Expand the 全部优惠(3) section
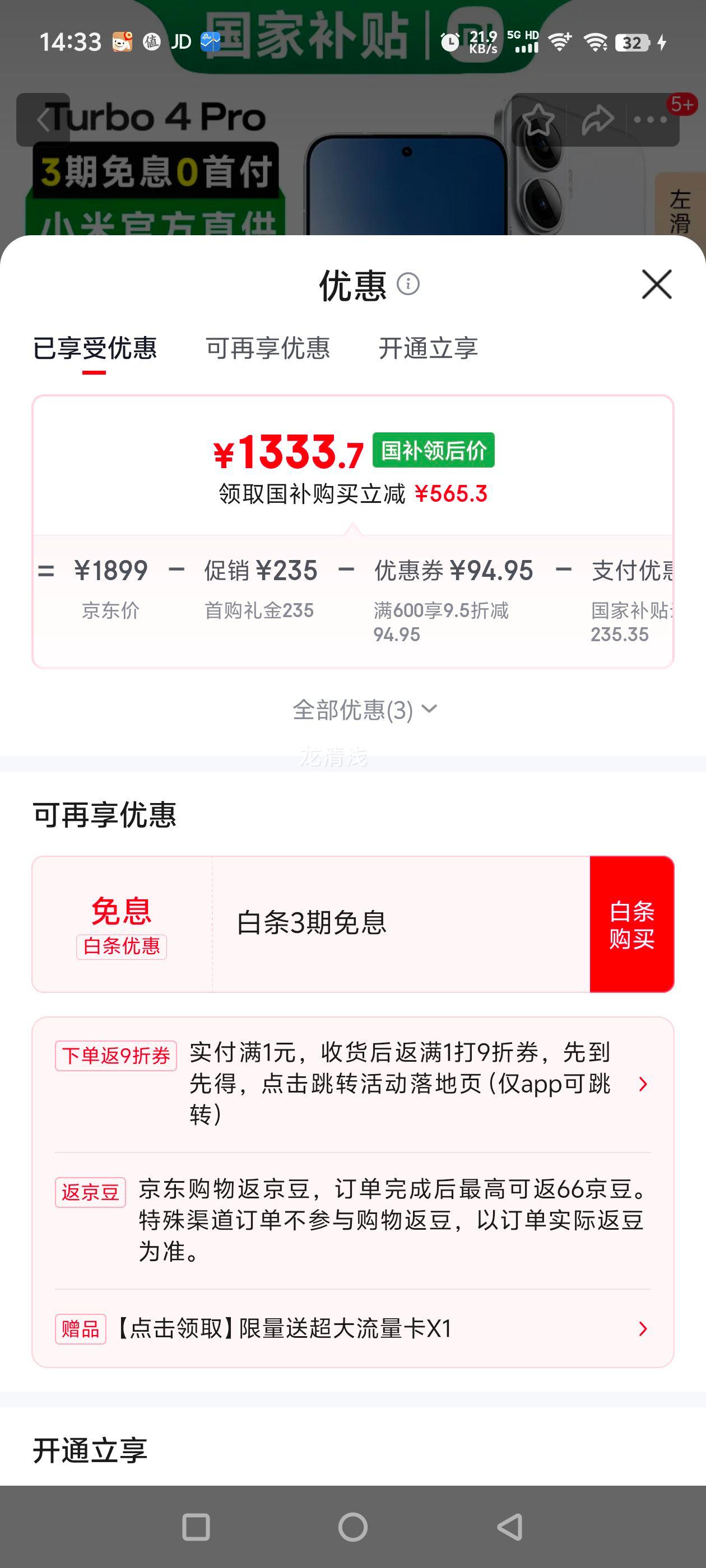706x1568 pixels. coord(364,710)
